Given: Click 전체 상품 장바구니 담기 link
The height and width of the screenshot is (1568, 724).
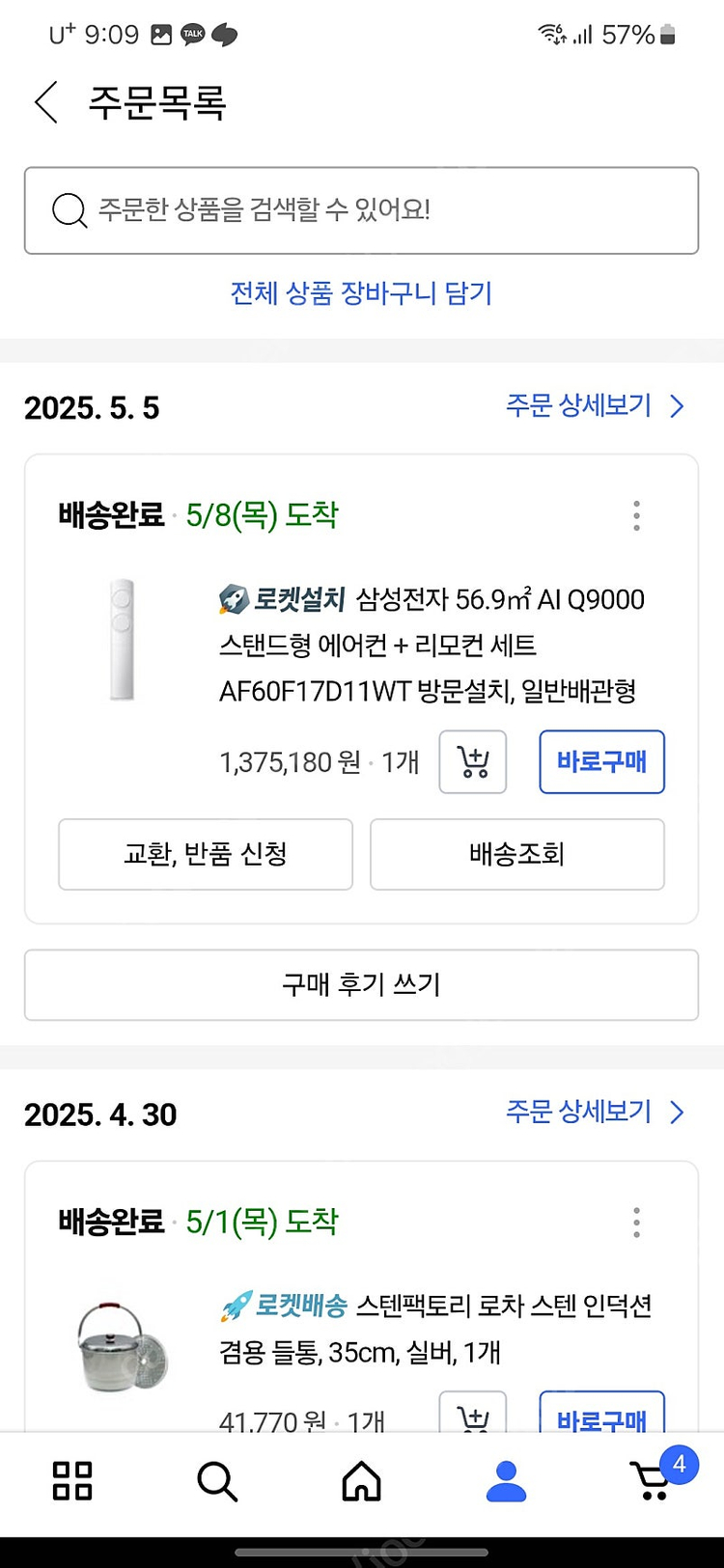Looking at the screenshot, I should (x=361, y=293).
